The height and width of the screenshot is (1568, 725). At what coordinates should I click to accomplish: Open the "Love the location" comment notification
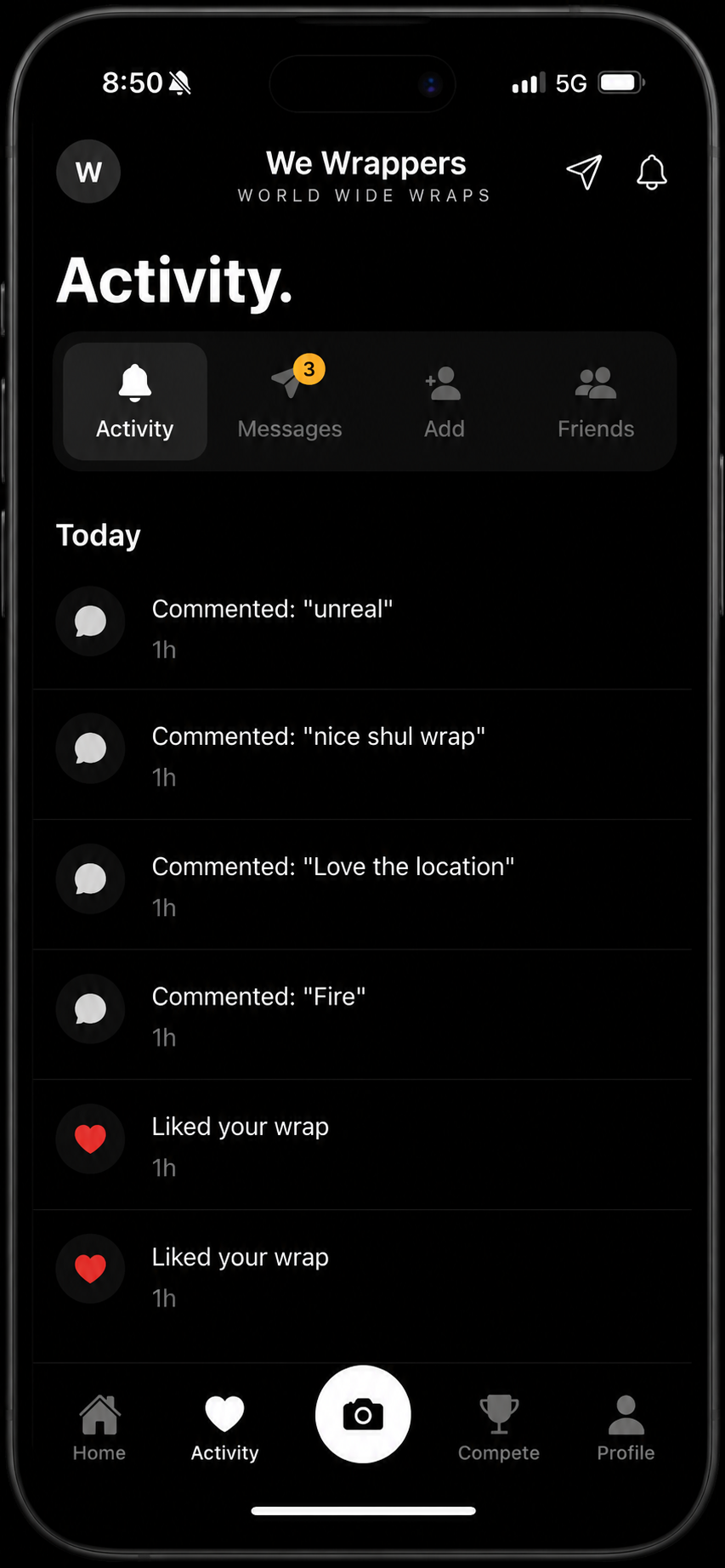pos(362,884)
